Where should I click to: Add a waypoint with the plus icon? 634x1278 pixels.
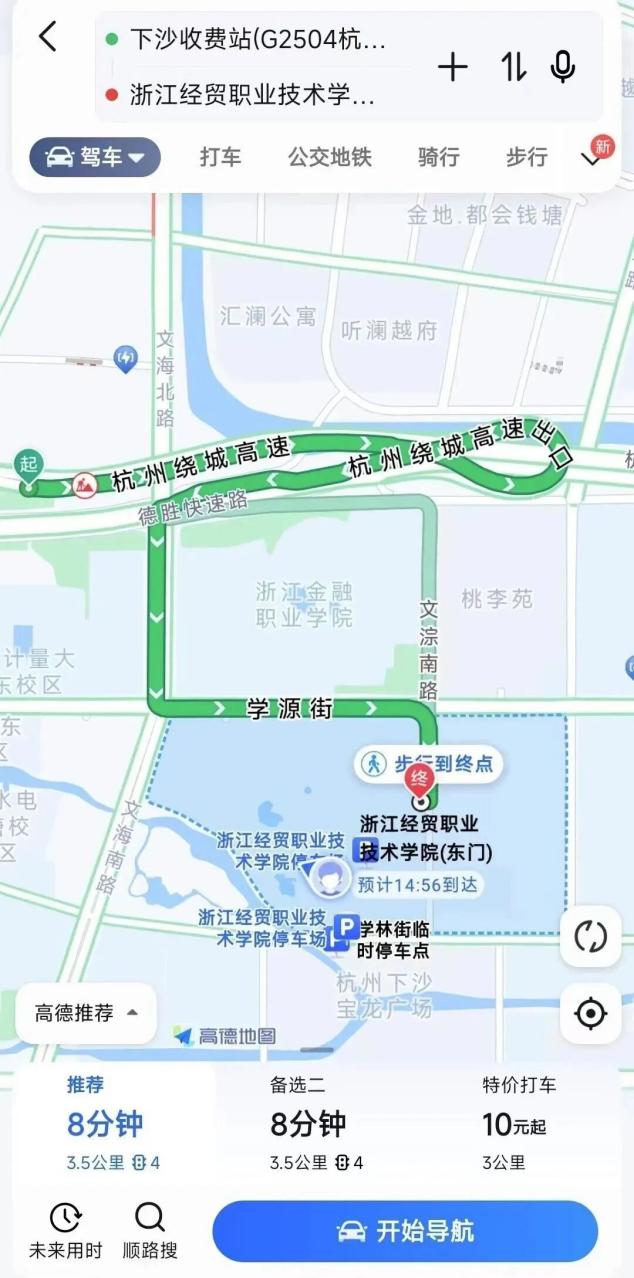pyautogui.click(x=453, y=67)
